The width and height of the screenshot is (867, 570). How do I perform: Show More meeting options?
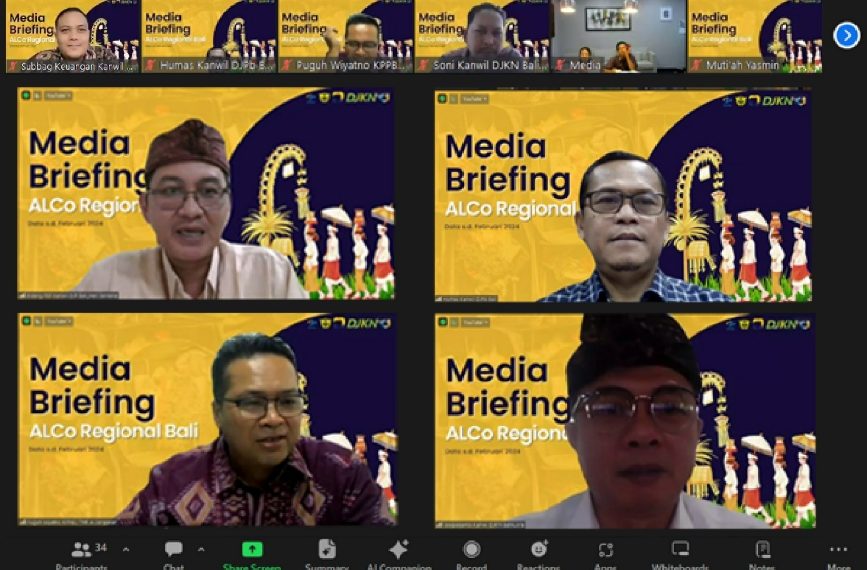(838, 551)
